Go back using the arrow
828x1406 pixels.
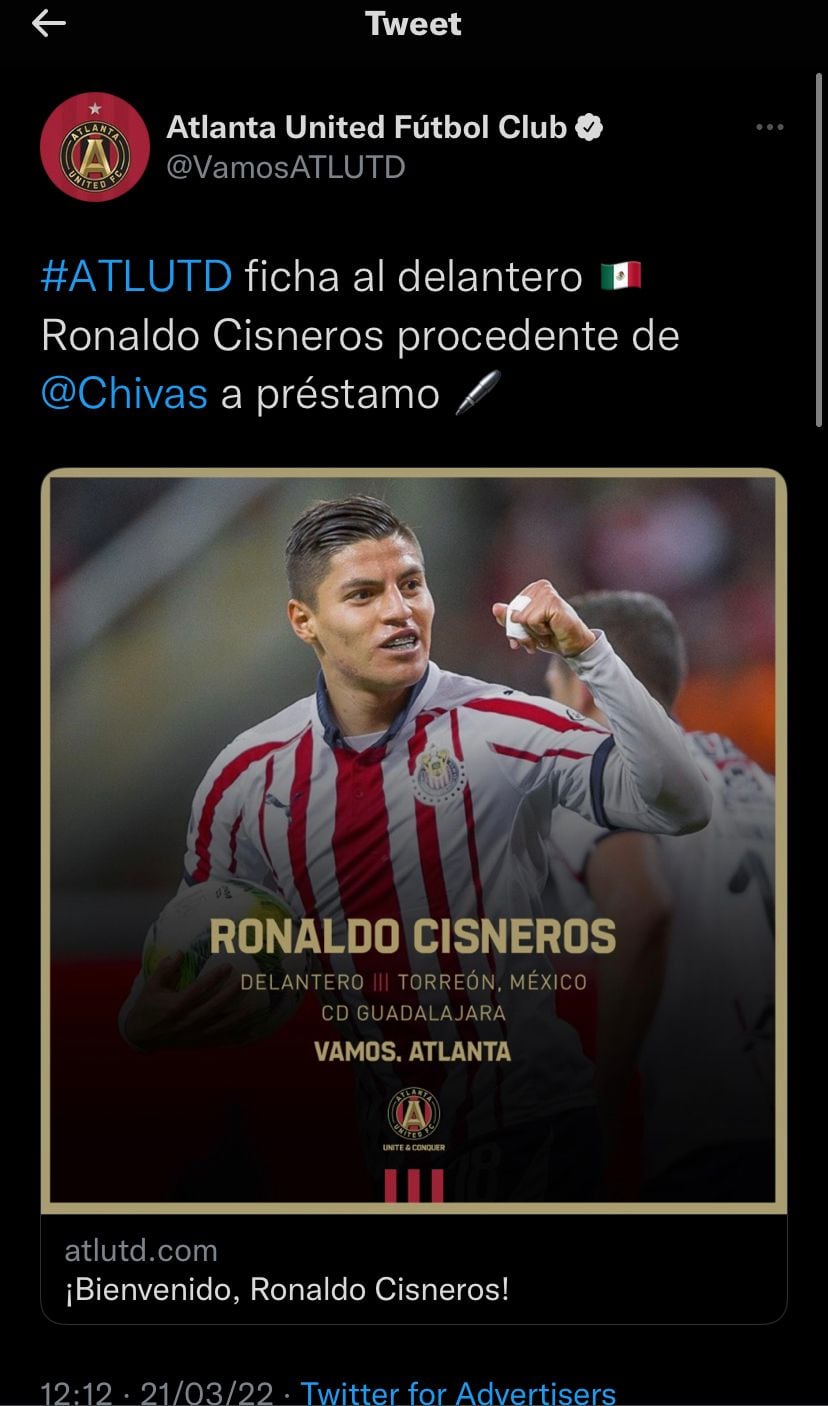(x=48, y=24)
